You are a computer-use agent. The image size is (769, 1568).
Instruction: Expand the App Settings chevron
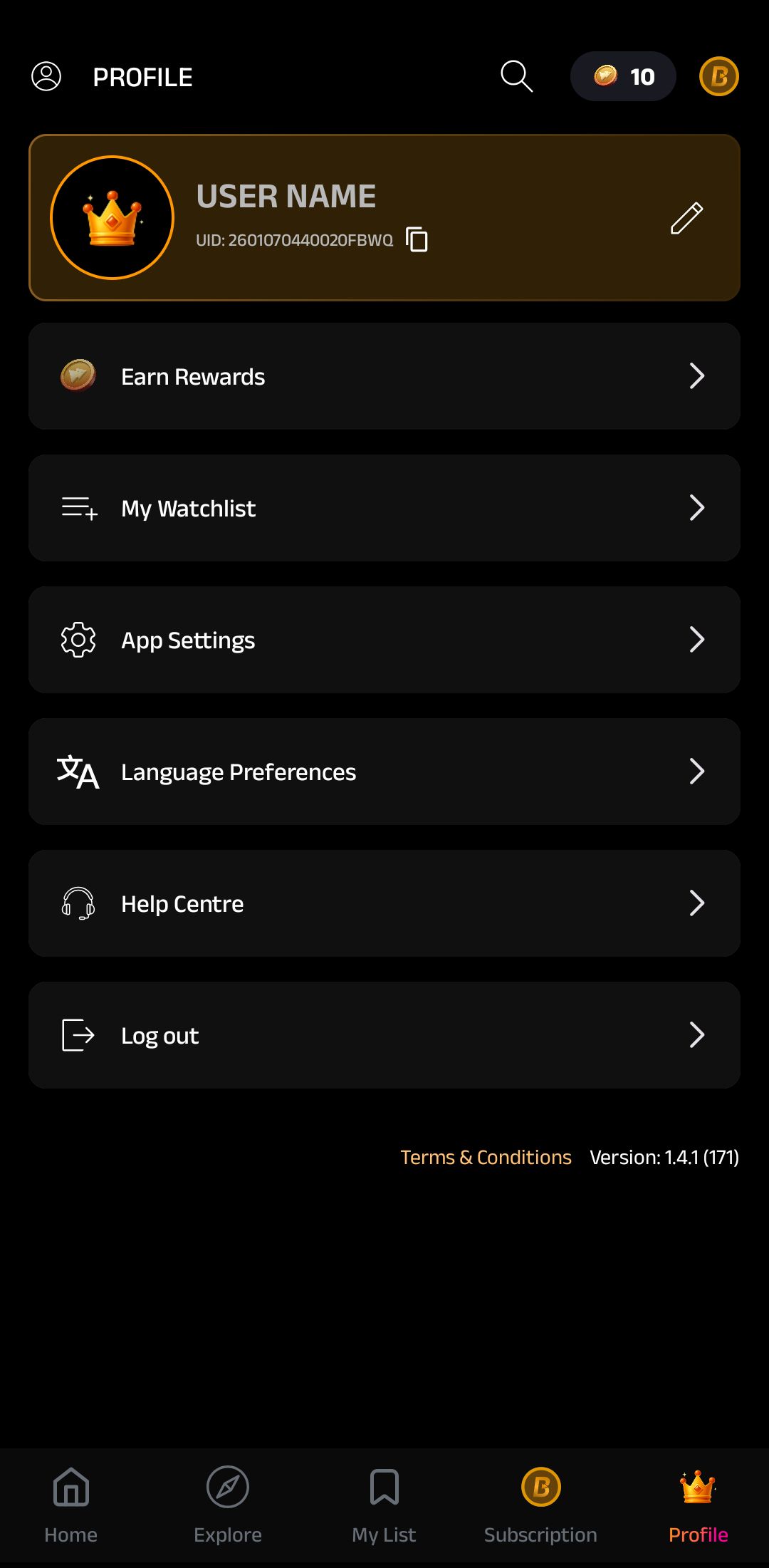click(x=698, y=640)
